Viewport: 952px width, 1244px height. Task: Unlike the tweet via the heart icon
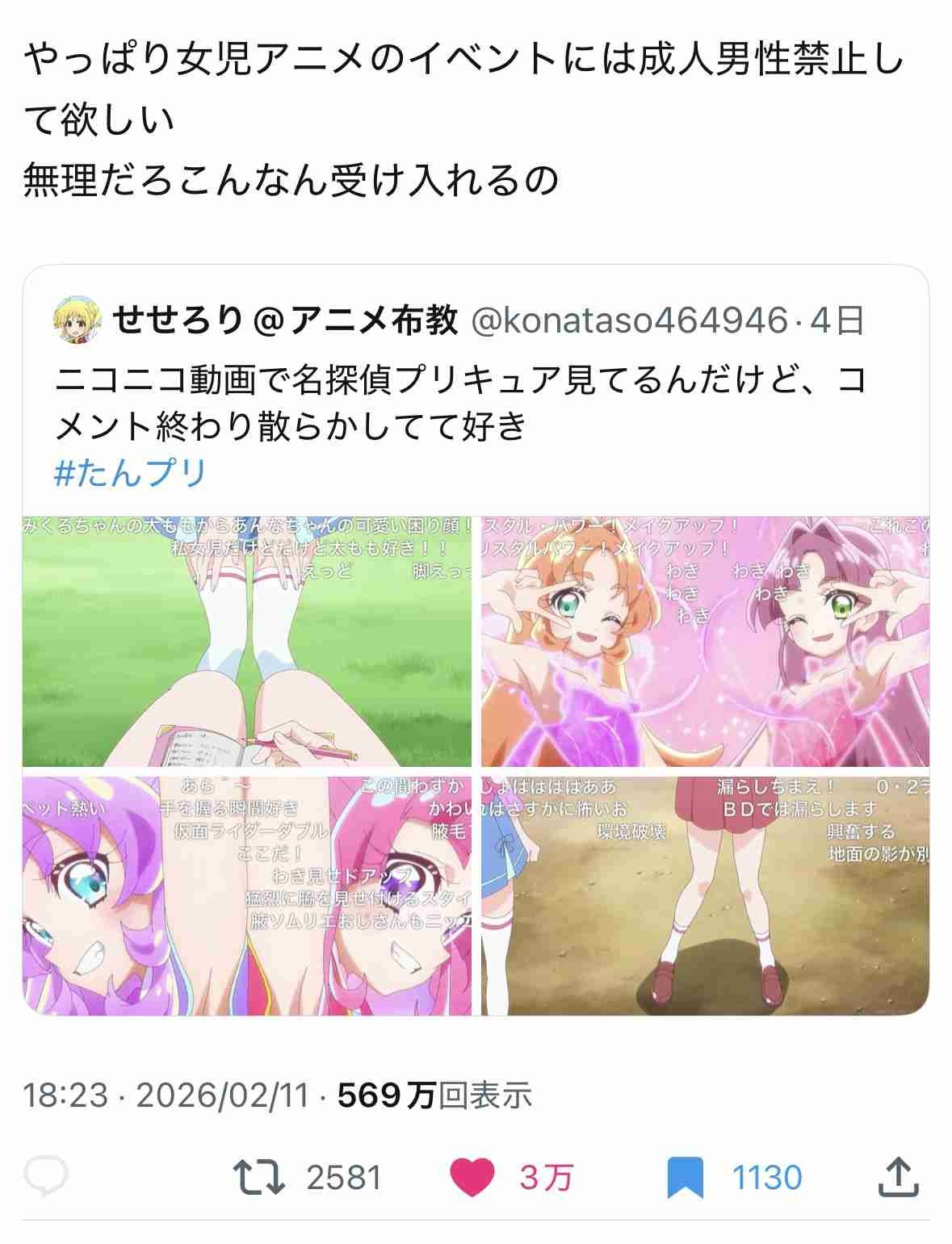472,1176
